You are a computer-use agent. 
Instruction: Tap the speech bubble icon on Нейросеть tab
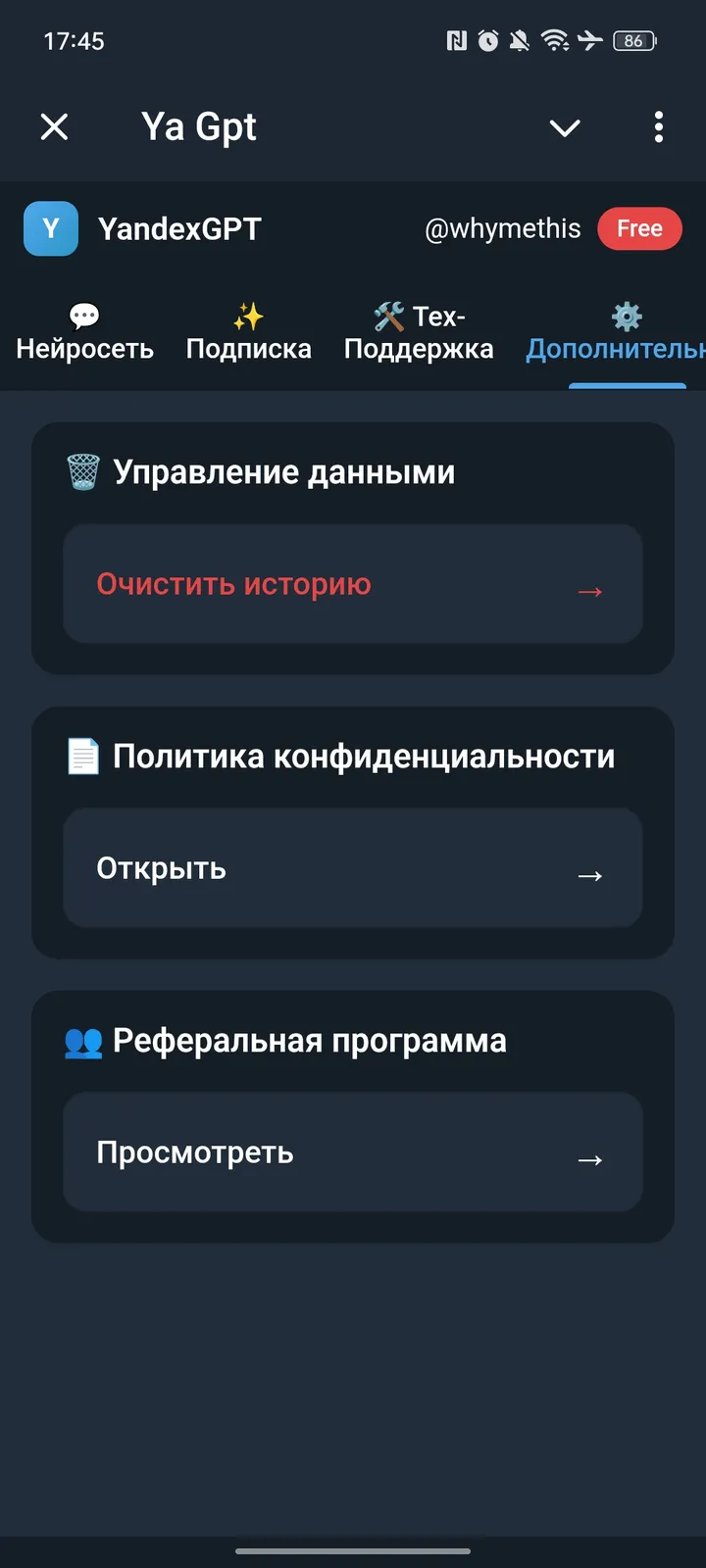pos(84,315)
